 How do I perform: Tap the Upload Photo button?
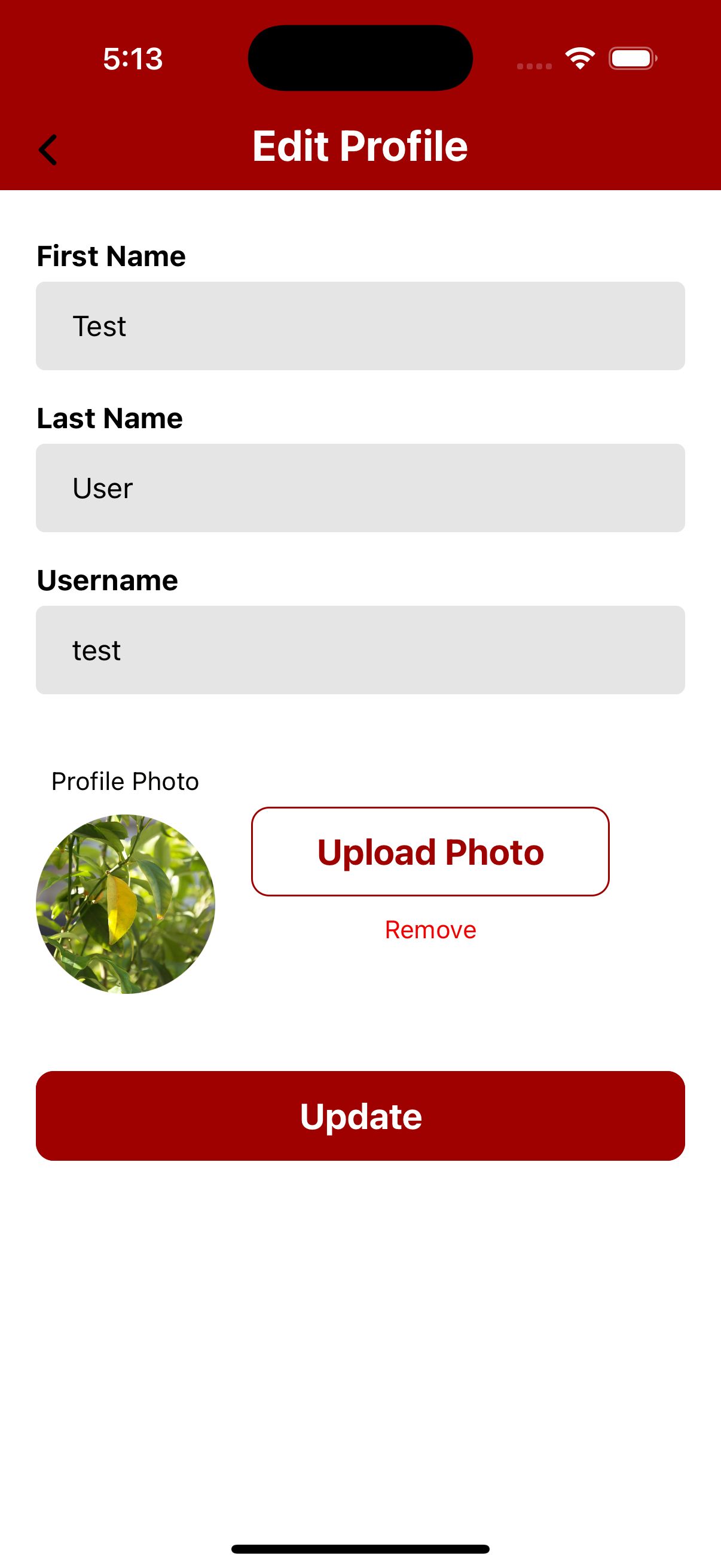(430, 851)
